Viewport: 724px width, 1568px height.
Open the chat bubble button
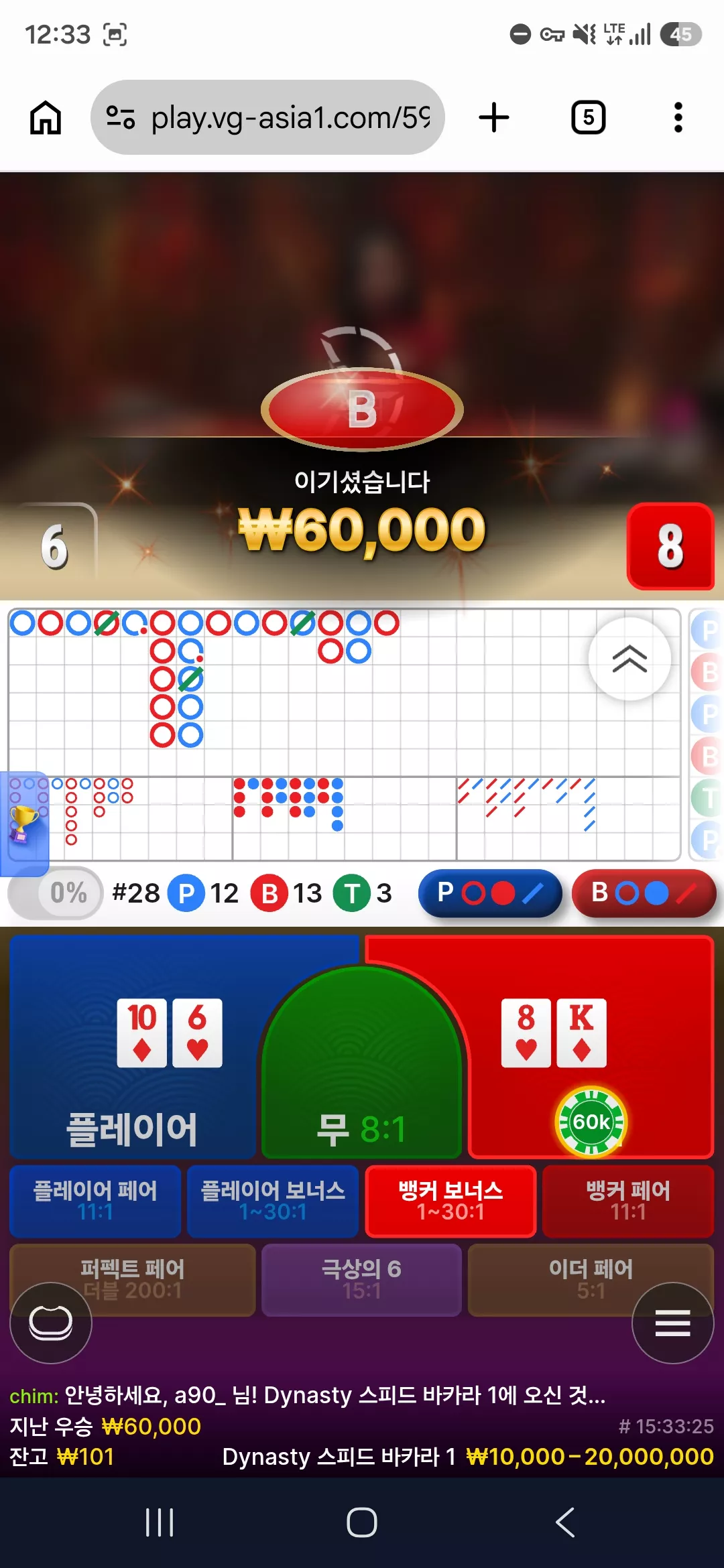coord(51,1323)
